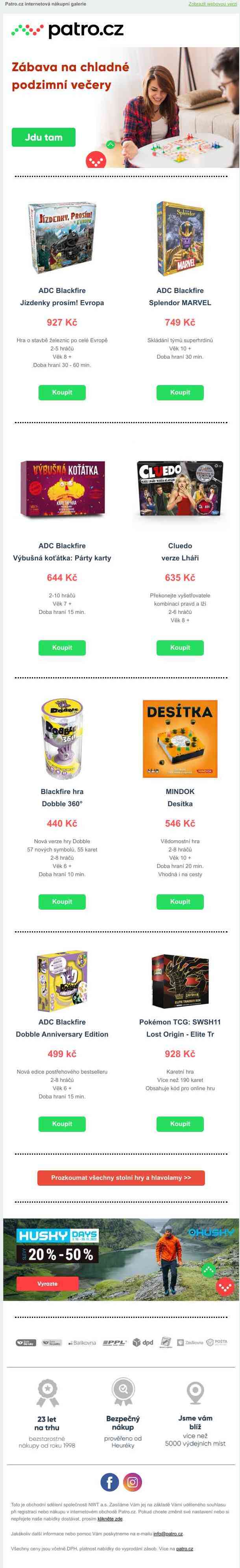Image resolution: width=240 pixels, height=1568 pixels.
Task: Open the Instagram icon
Action: (x=132, y=1481)
